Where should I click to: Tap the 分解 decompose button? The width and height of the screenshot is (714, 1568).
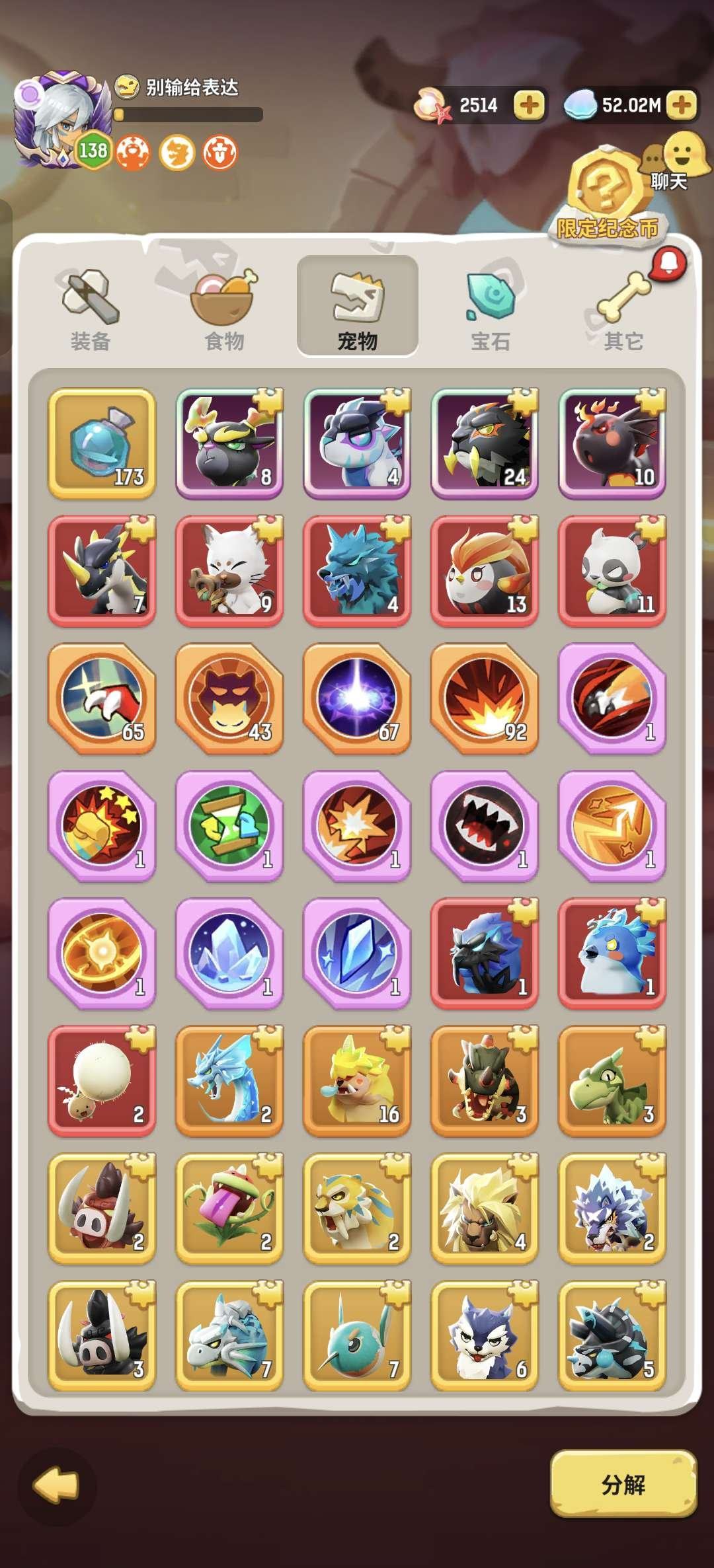pos(623,1484)
